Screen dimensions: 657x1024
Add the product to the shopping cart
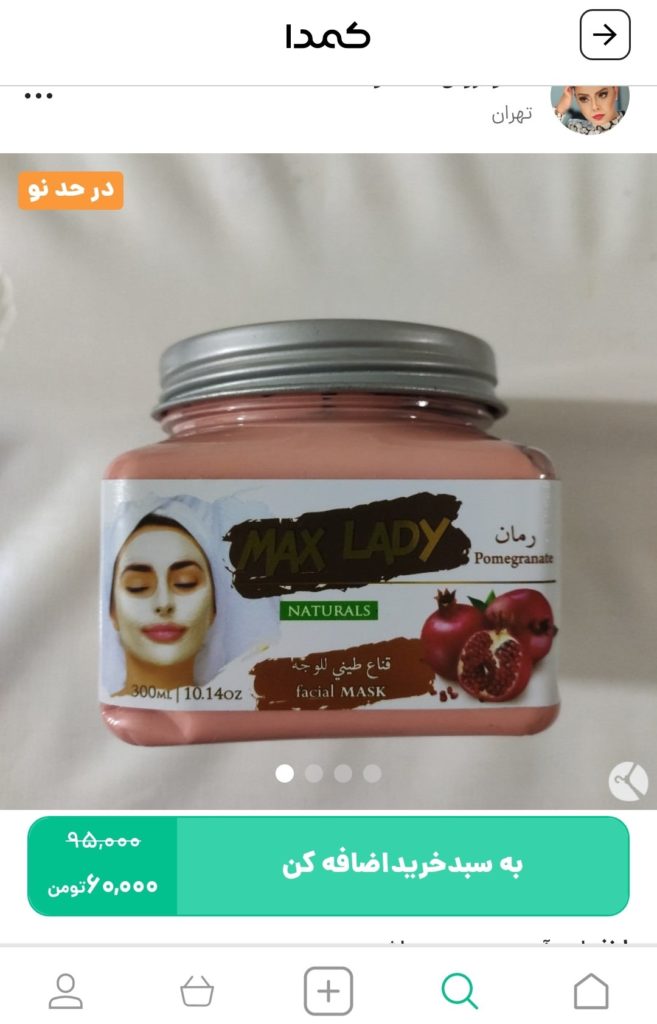(x=402, y=865)
